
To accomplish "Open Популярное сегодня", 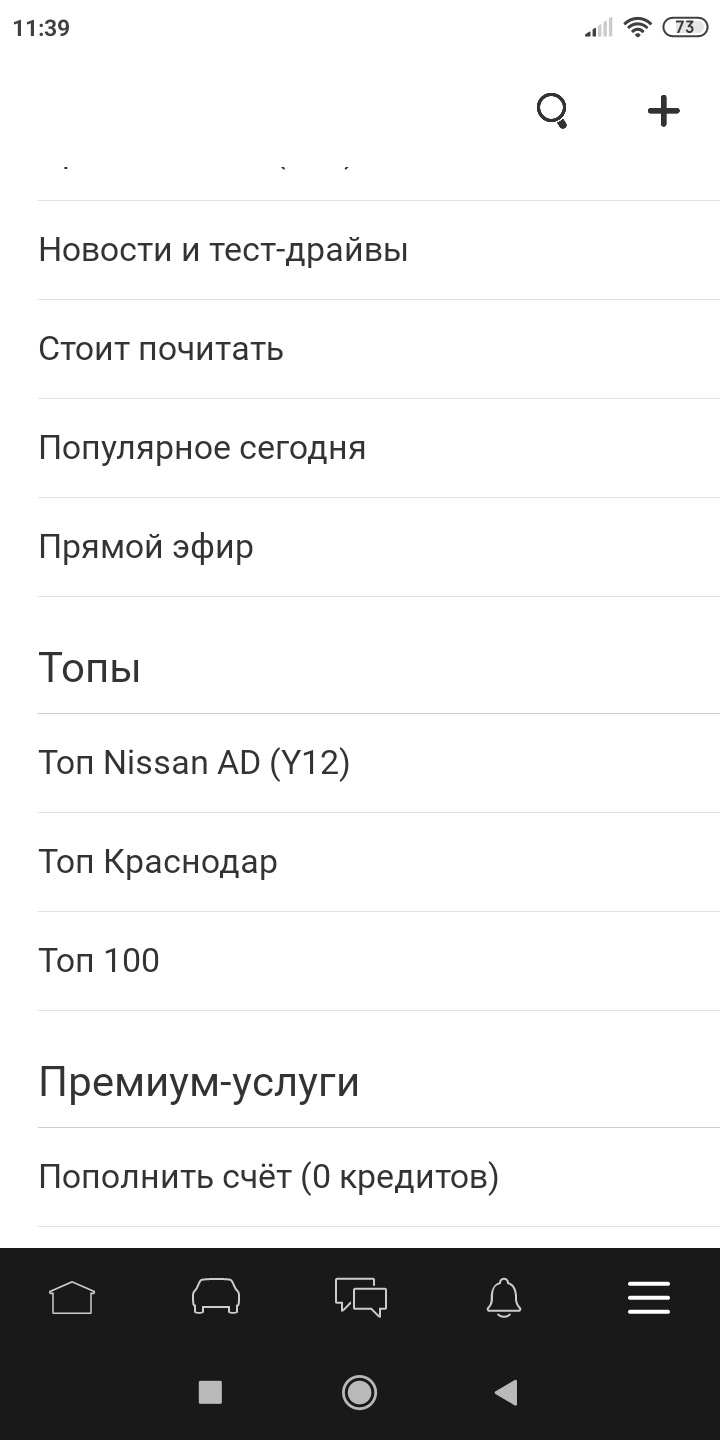I will coord(201,447).
